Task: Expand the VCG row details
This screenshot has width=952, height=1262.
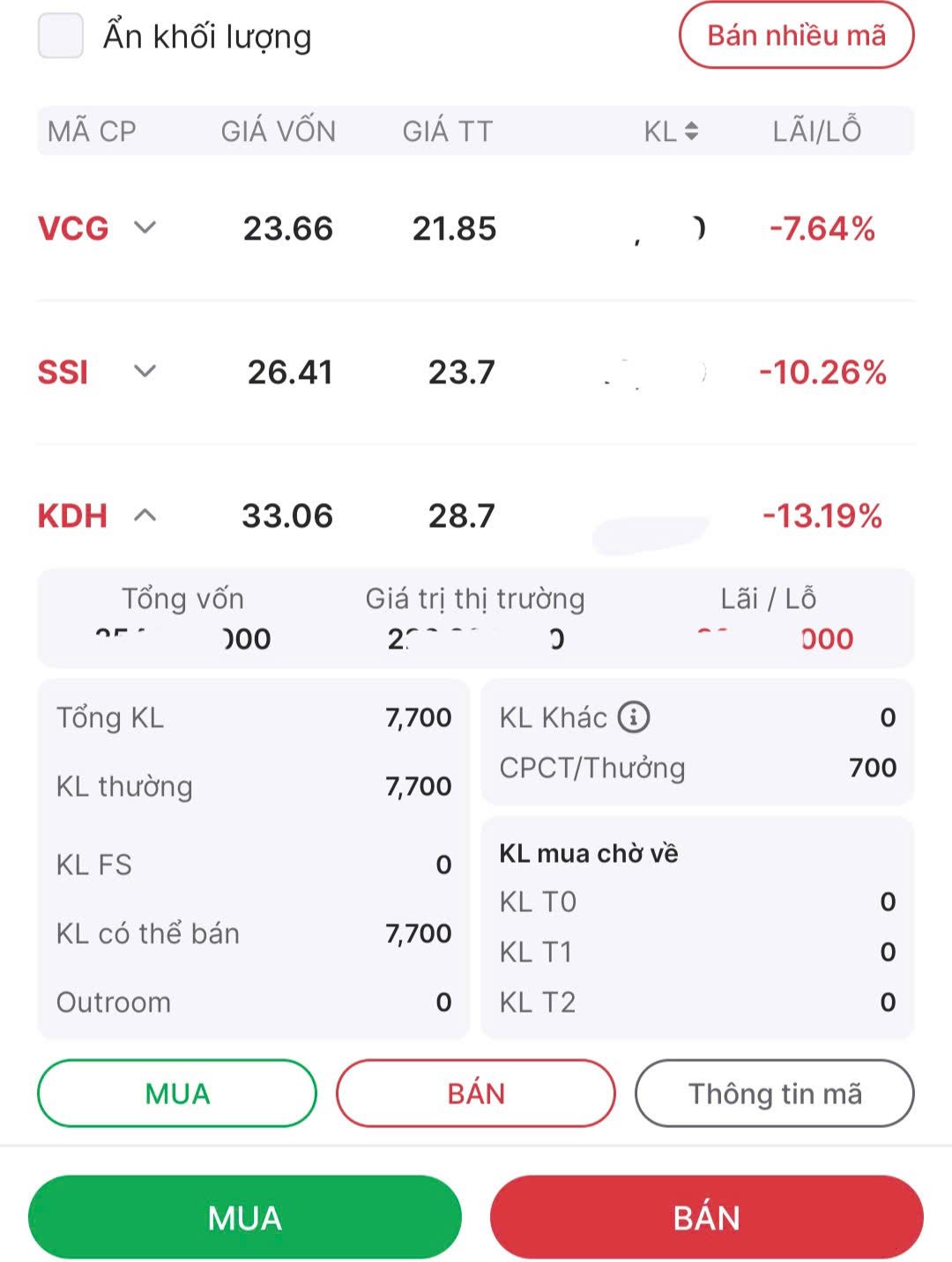Action: (x=144, y=228)
